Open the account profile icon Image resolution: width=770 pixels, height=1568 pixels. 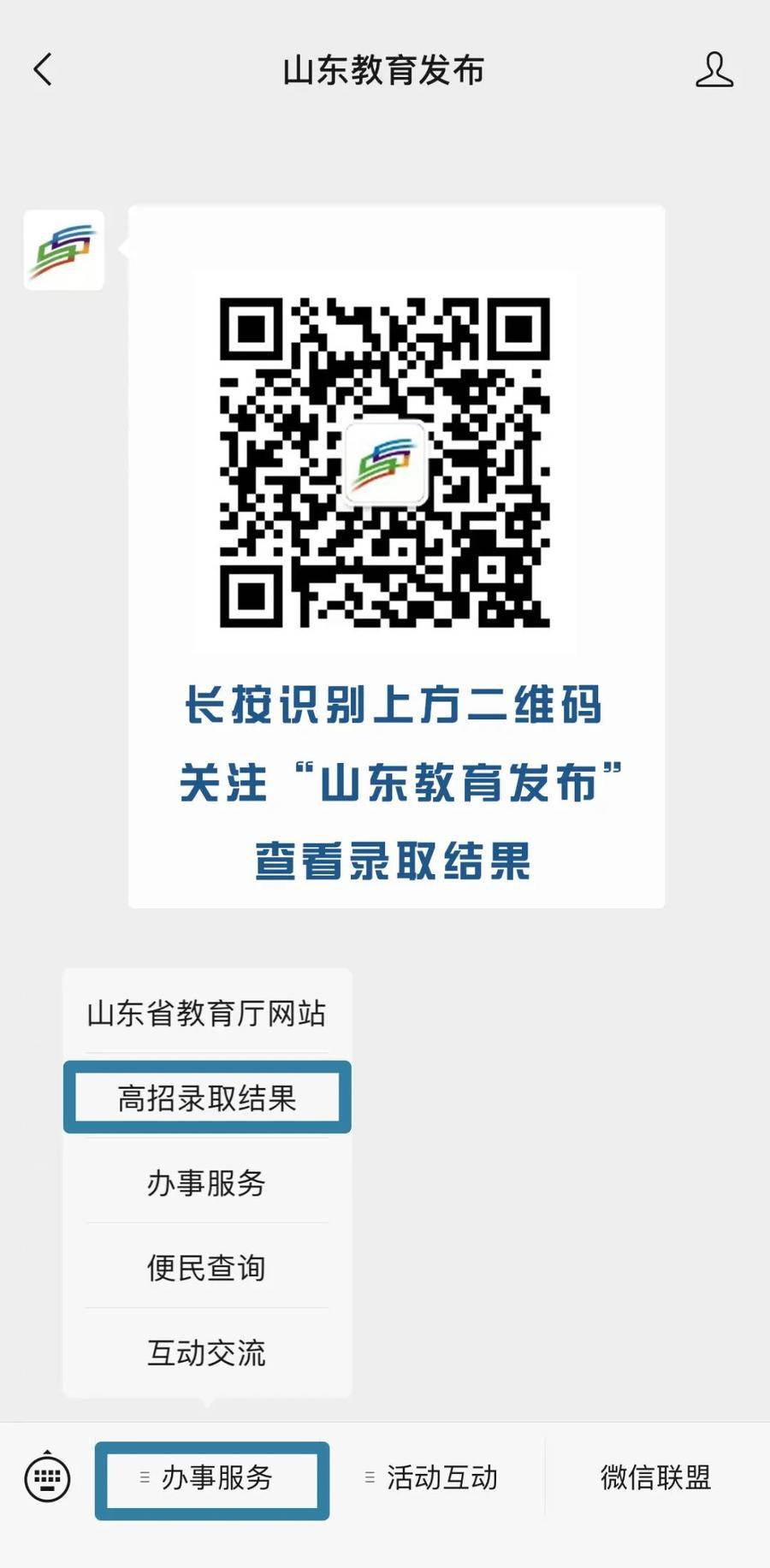714,70
